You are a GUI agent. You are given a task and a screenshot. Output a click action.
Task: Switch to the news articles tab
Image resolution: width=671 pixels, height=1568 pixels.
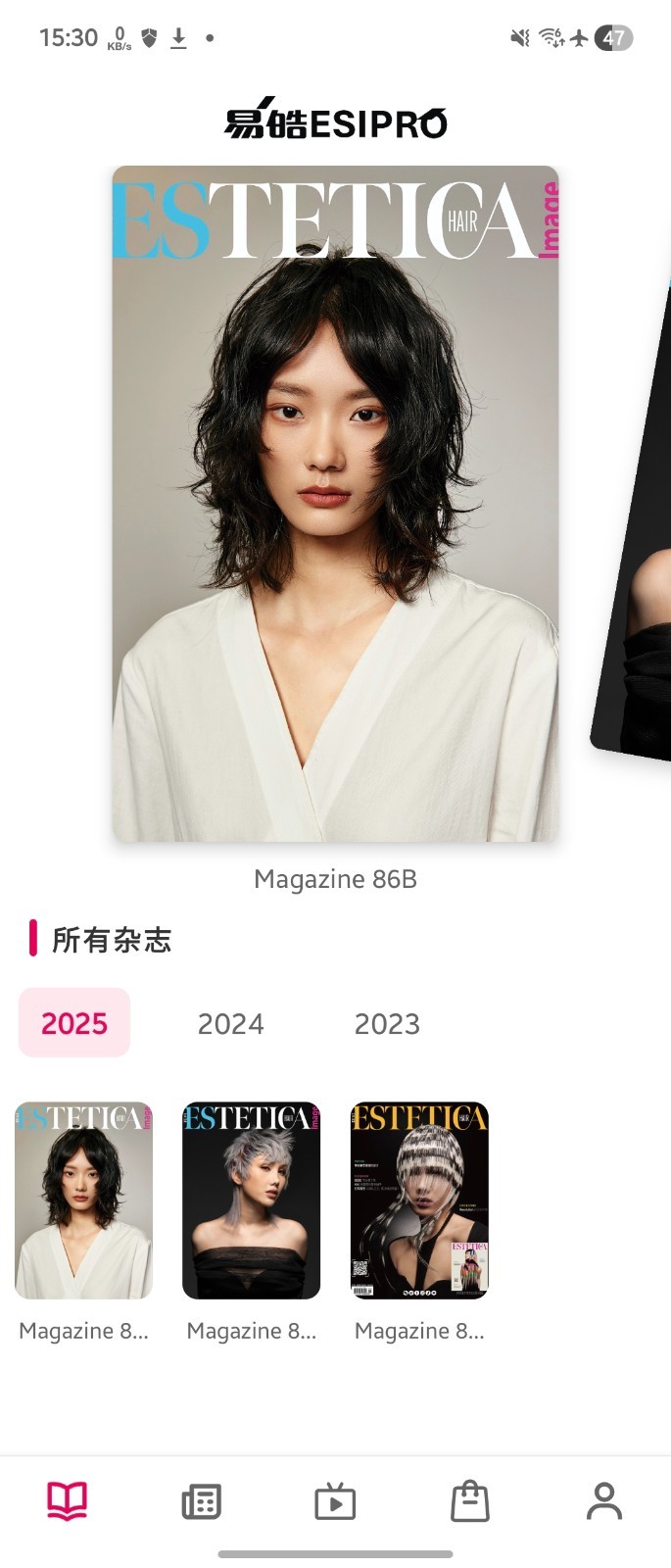[202, 1500]
